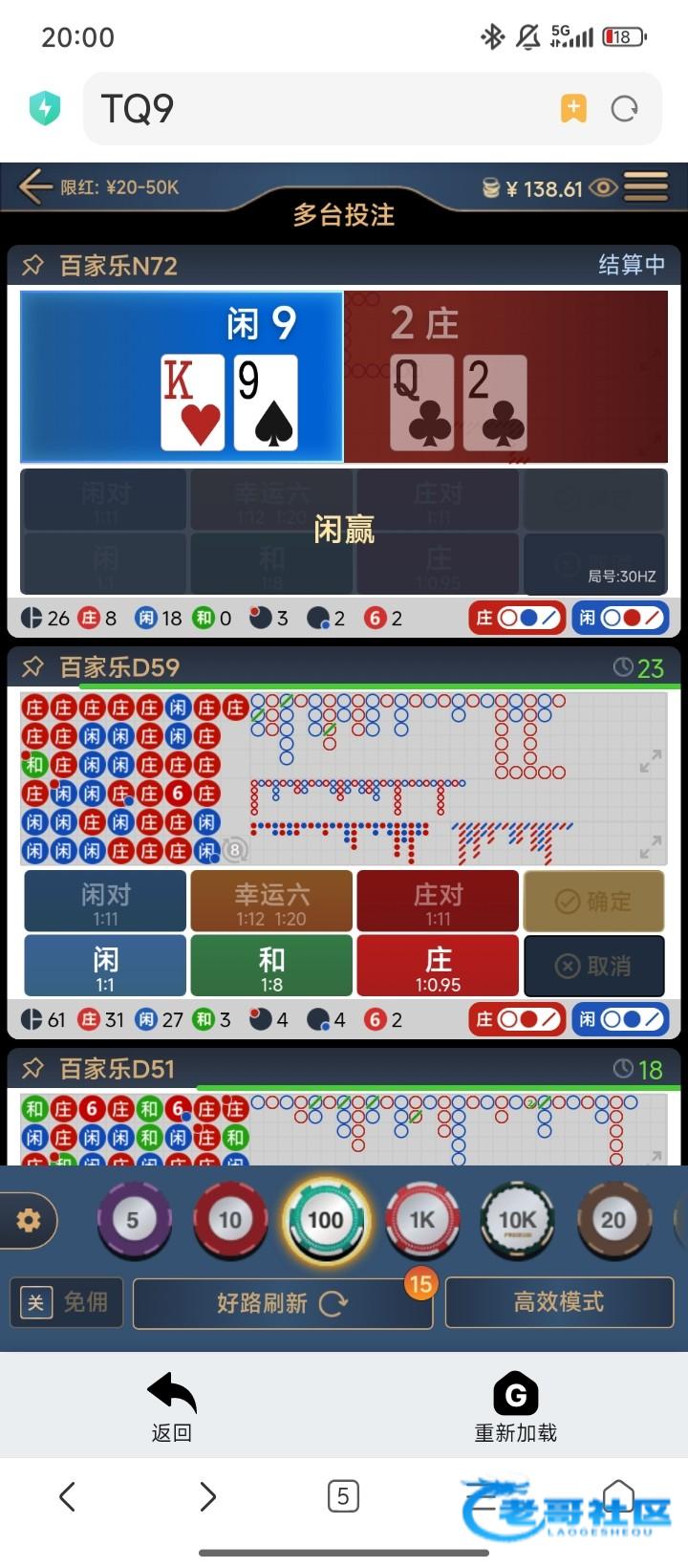
Task: Refresh good roads with 好路刷新
Action: [282, 1302]
